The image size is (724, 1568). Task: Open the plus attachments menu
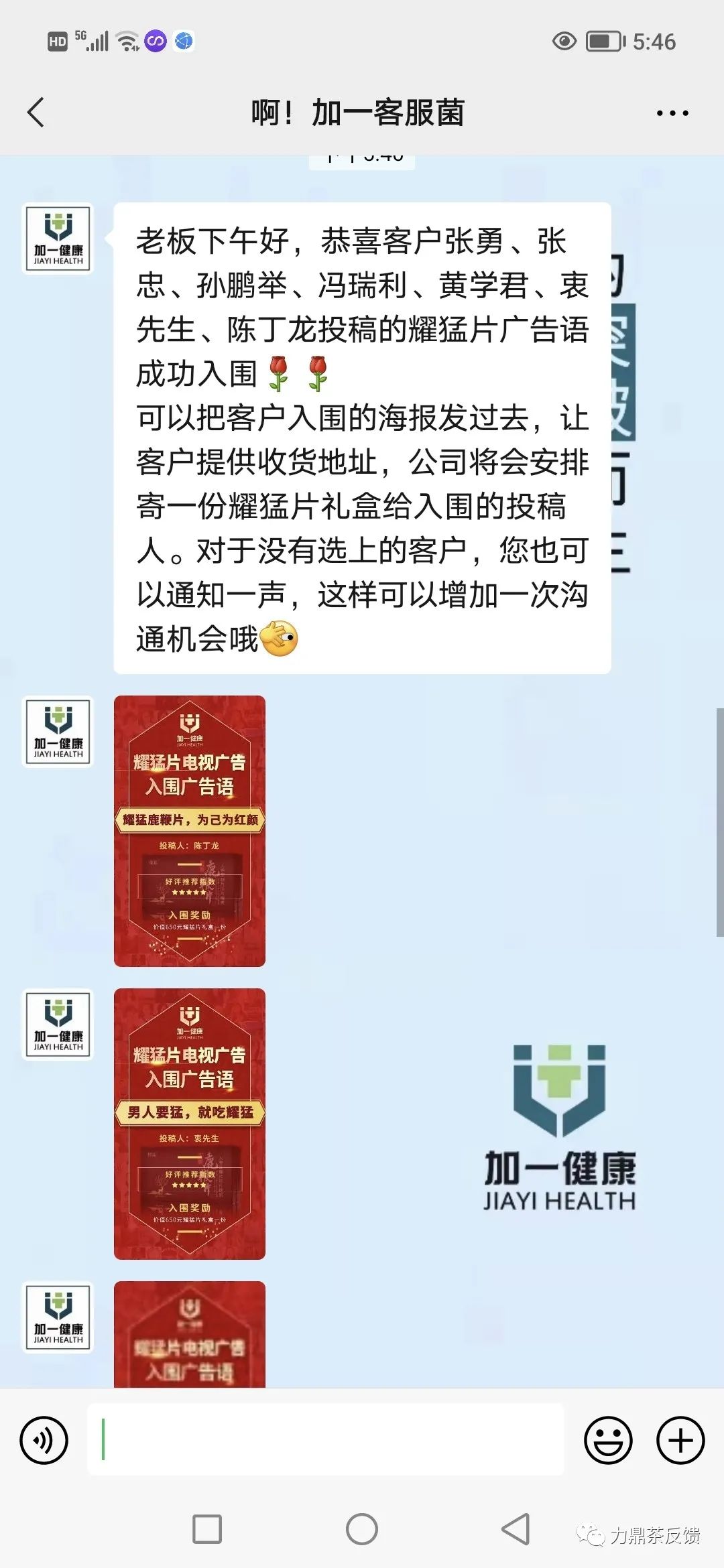pyautogui.click(x=680, y=1440)
